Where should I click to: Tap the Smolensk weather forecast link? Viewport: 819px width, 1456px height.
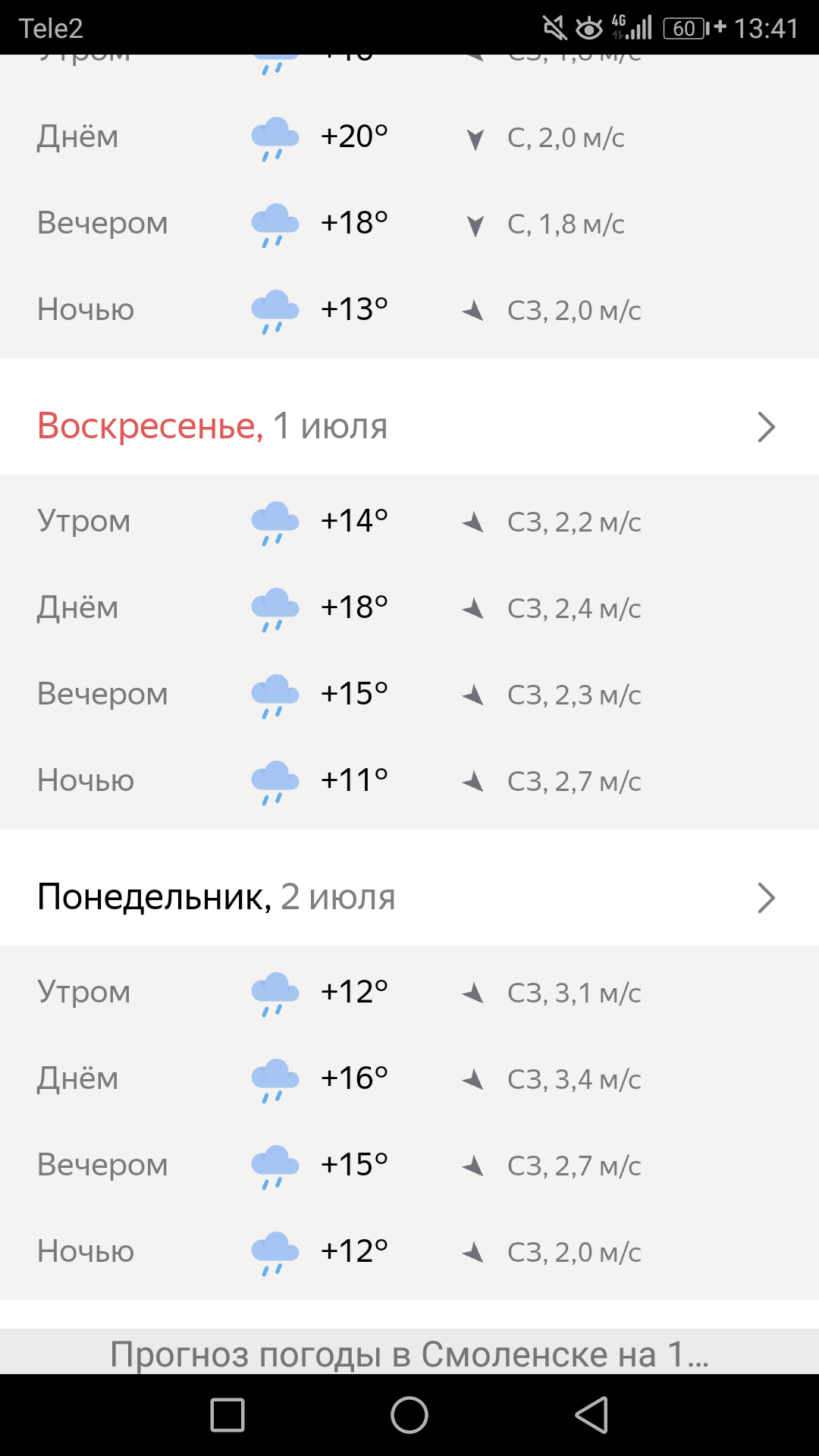click(x=409, y=1354)
